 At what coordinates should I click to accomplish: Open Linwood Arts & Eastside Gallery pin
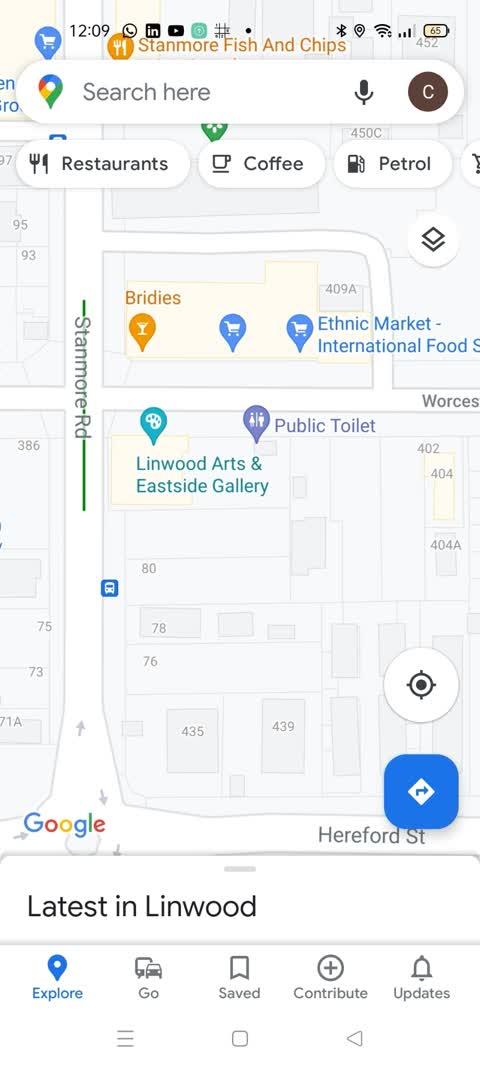(x=153, y=426)
